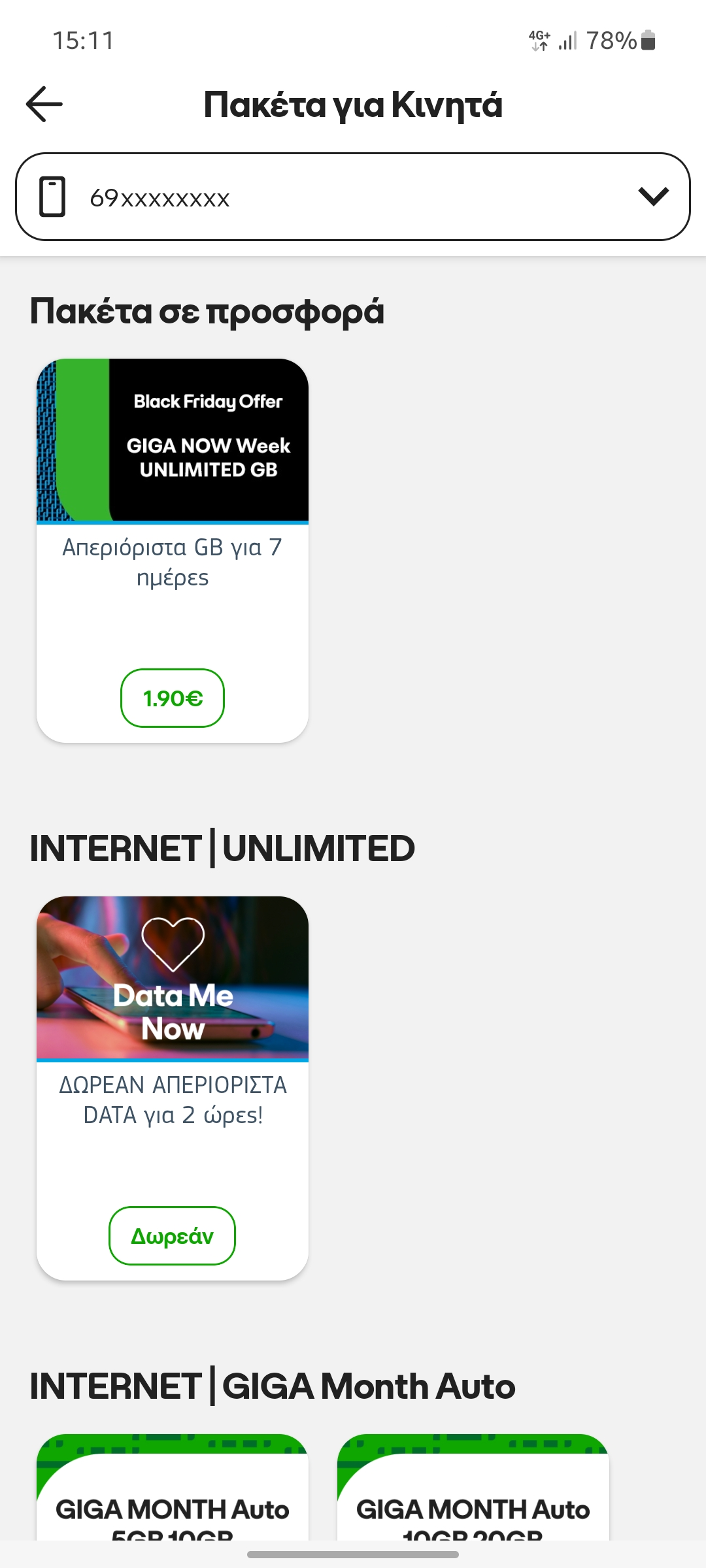Open GIGA MONTH Auto 5GB 10GB card
This screenshot has height=1568, width=706.
(173, 1496)
